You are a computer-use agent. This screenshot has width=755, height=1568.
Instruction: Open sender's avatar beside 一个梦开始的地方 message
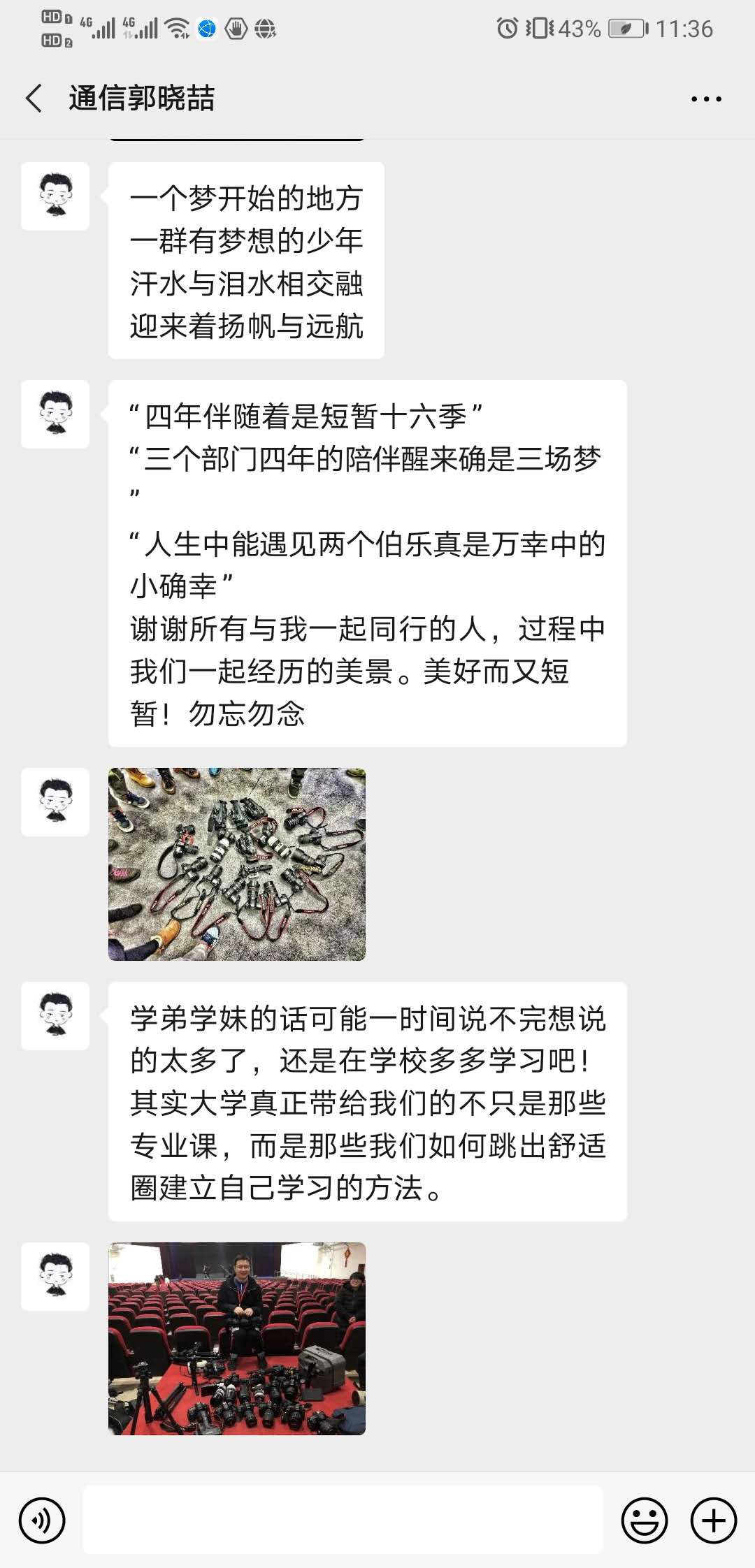[55, 196]
